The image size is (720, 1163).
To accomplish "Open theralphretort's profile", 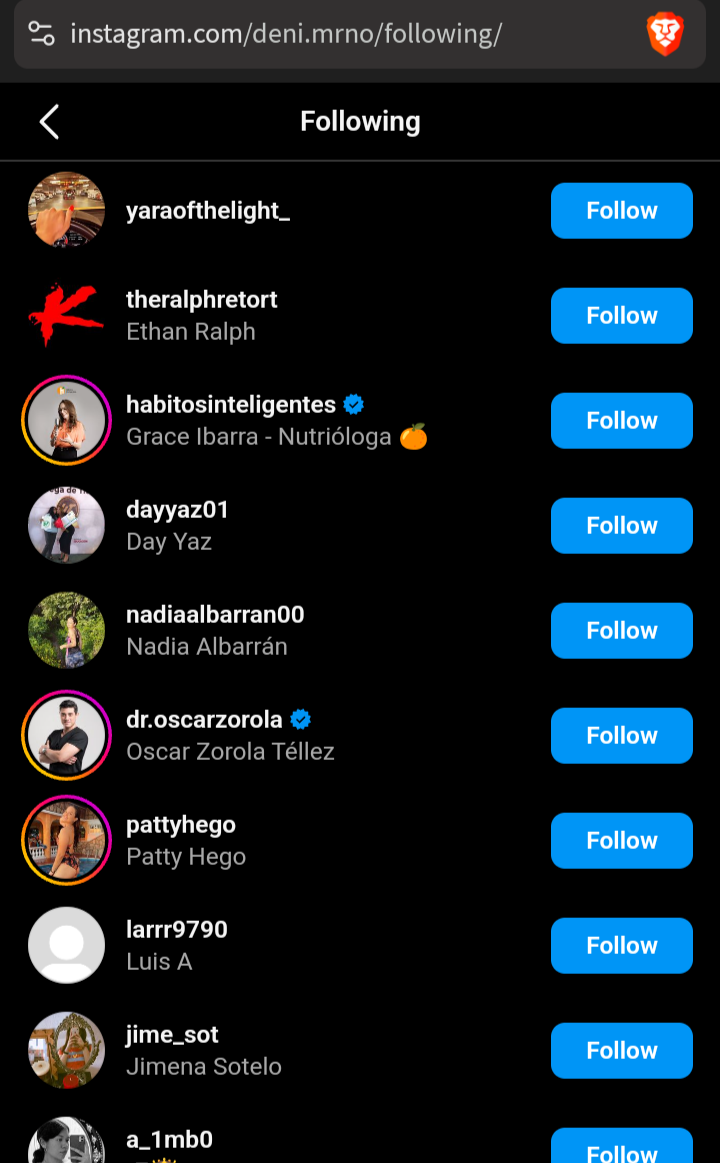I will click(x=202, y=300).
